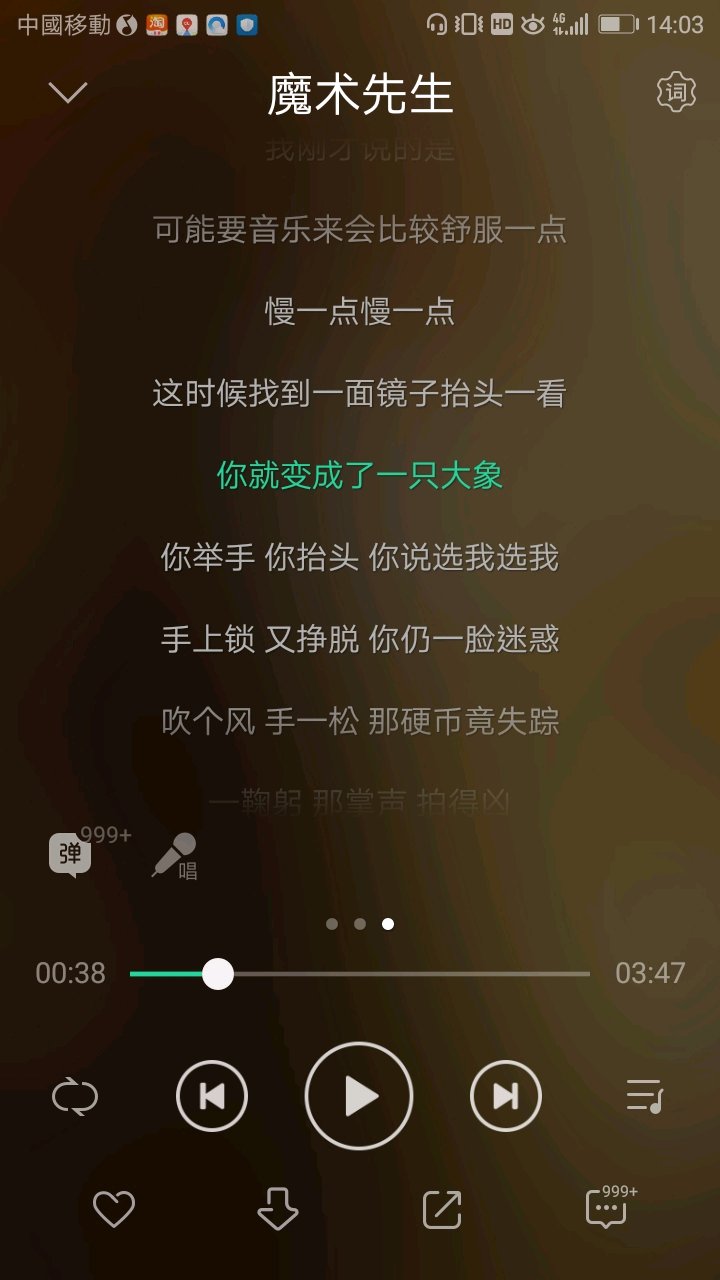The height and width of the screenshot is (1280, 720).
Task: Skip to the previous track
Action: (x=212, y=1097)
